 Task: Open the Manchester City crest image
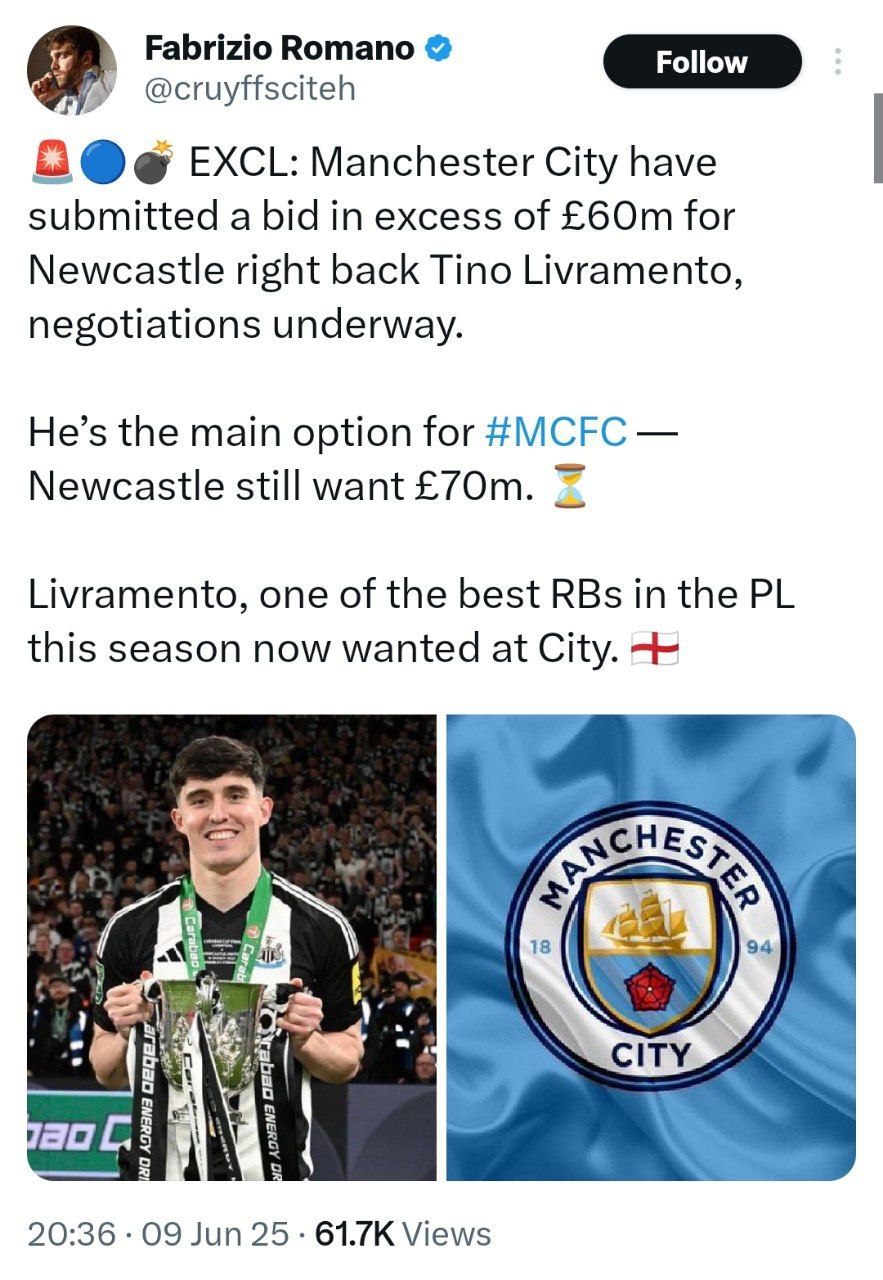651,947
